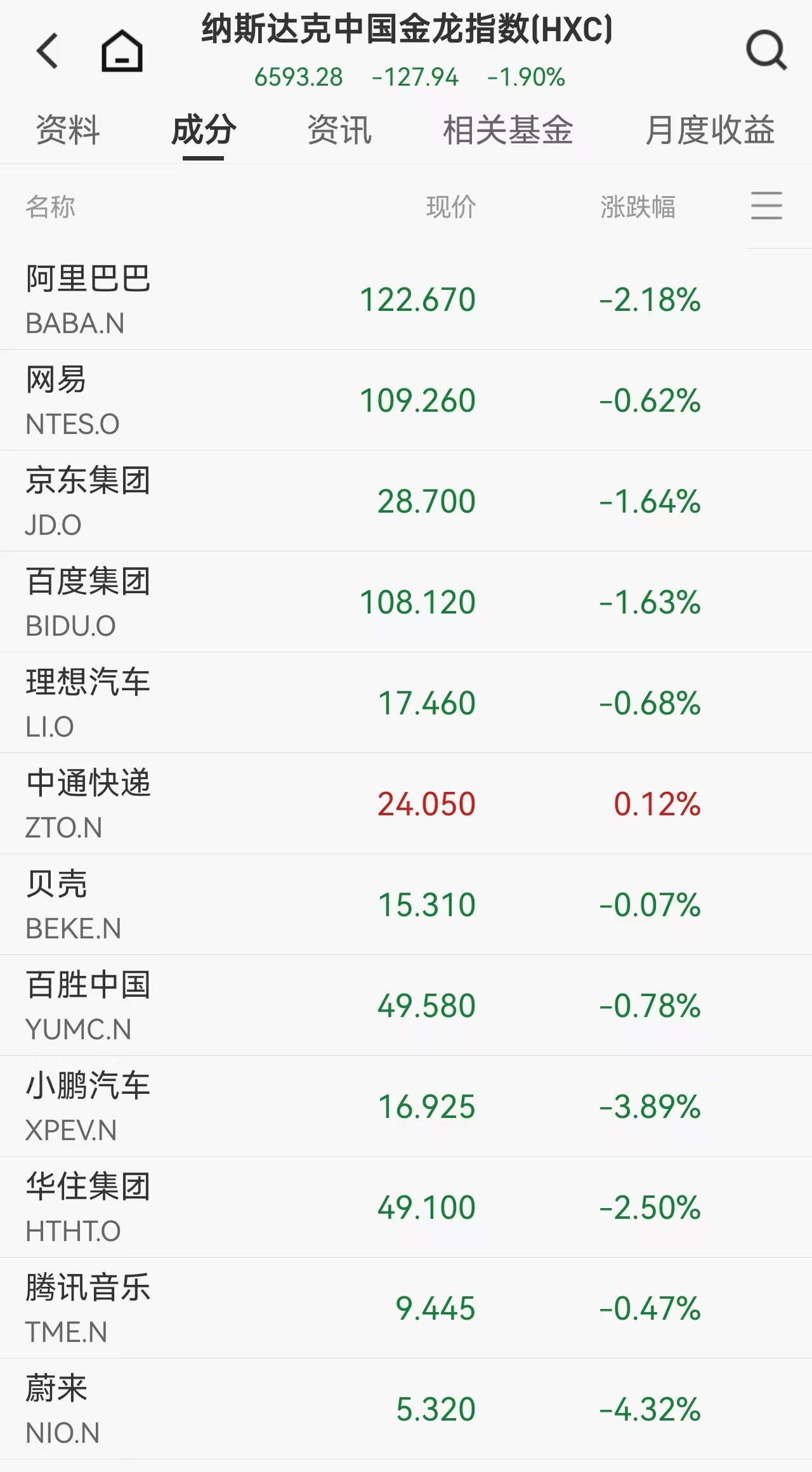812x1472 pixels.
Task: Sort list by 涨跌幅 column
Action: pyautogui.click(x=638, y=207)
